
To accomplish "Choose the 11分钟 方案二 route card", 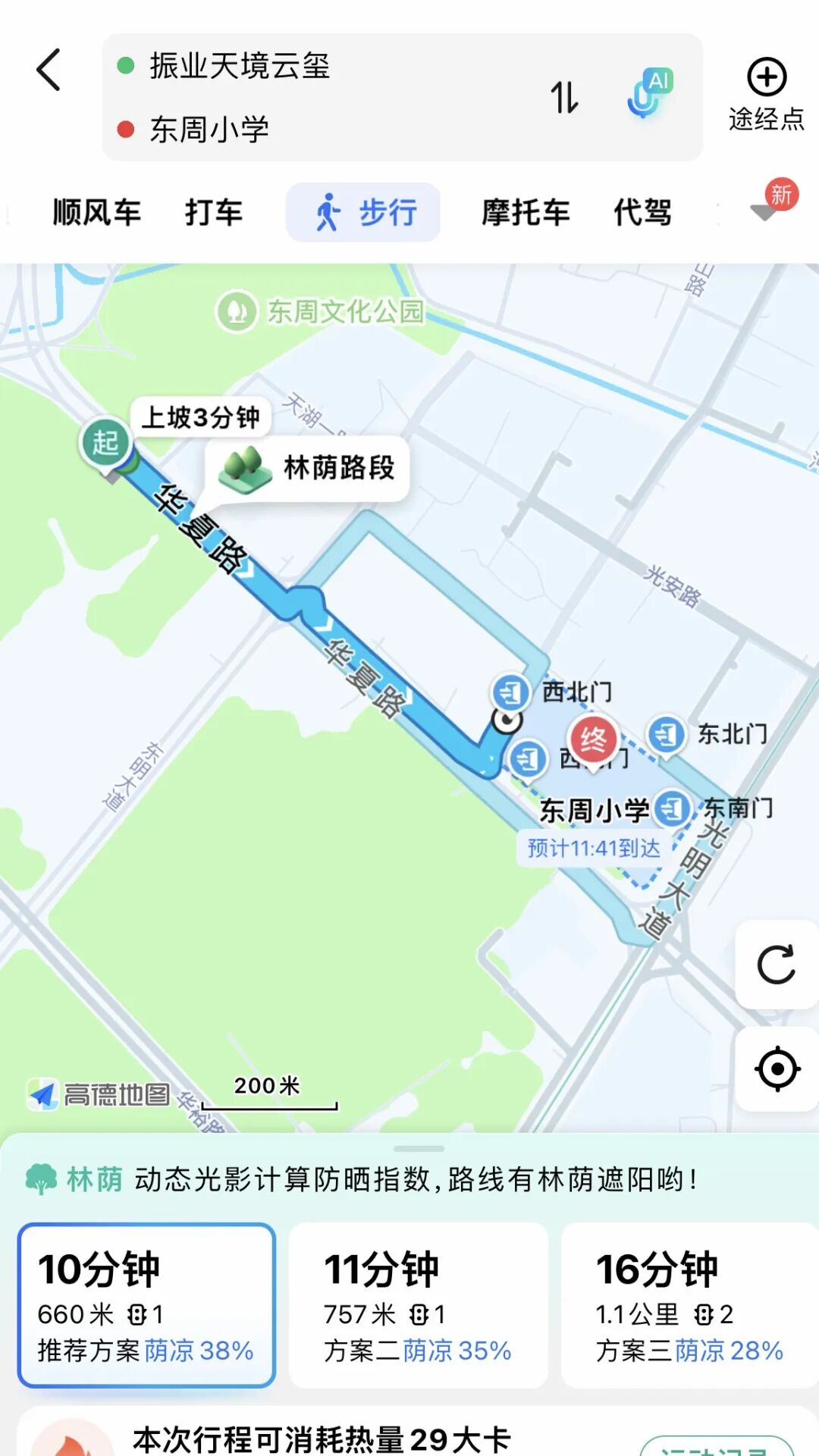I will tap(418, 1305).
